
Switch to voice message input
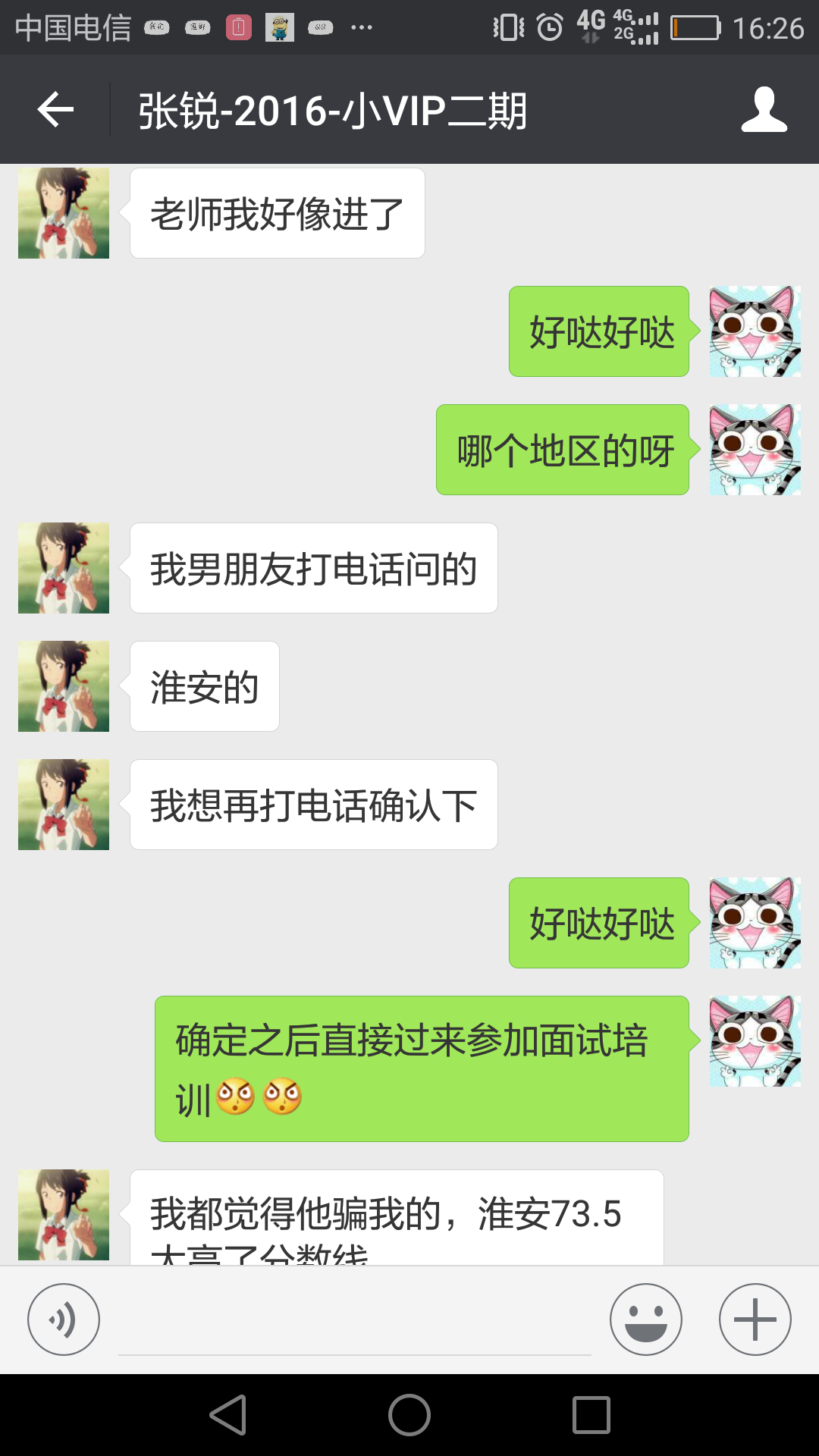pos(64,1319)
